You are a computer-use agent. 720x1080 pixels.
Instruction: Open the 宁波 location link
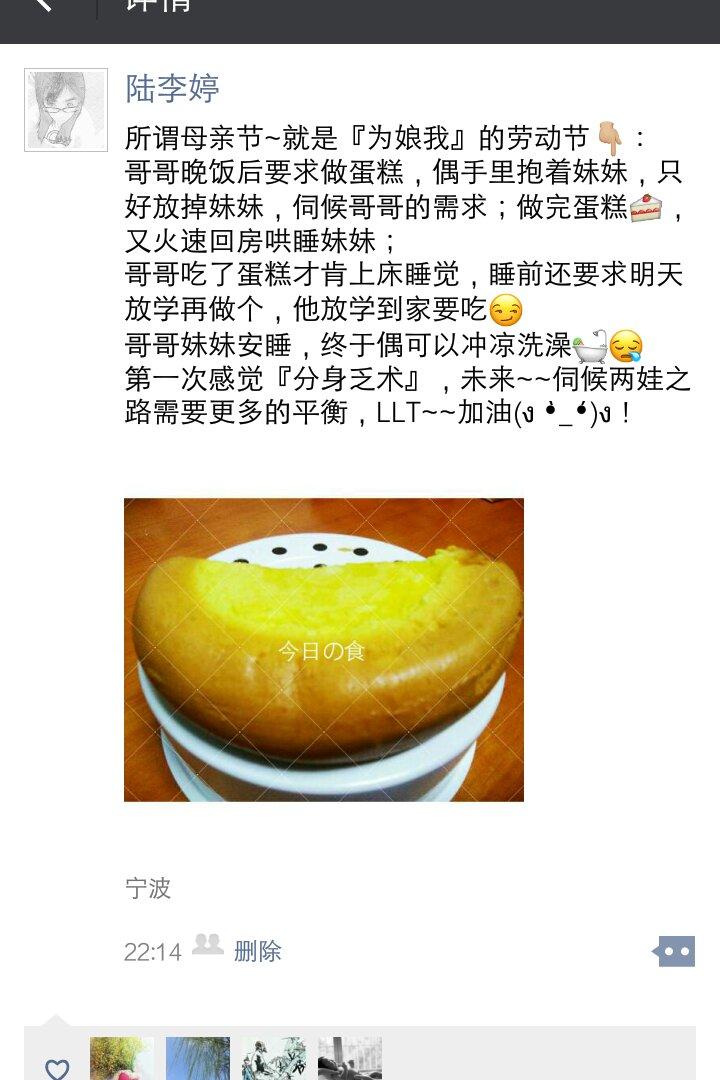tap(148, 888)
